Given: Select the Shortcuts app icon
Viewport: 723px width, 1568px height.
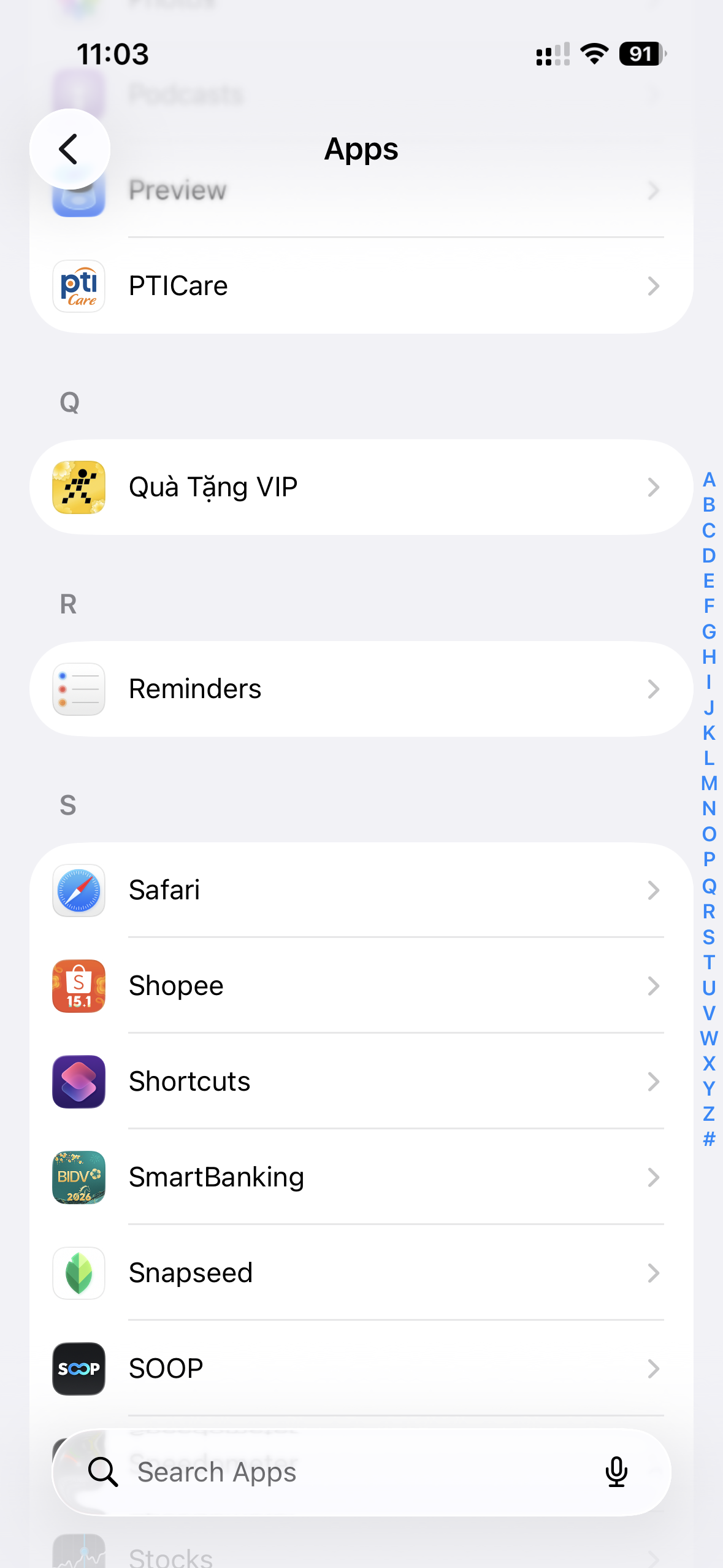Looking at the screenshot, I should coord(78,1082).
